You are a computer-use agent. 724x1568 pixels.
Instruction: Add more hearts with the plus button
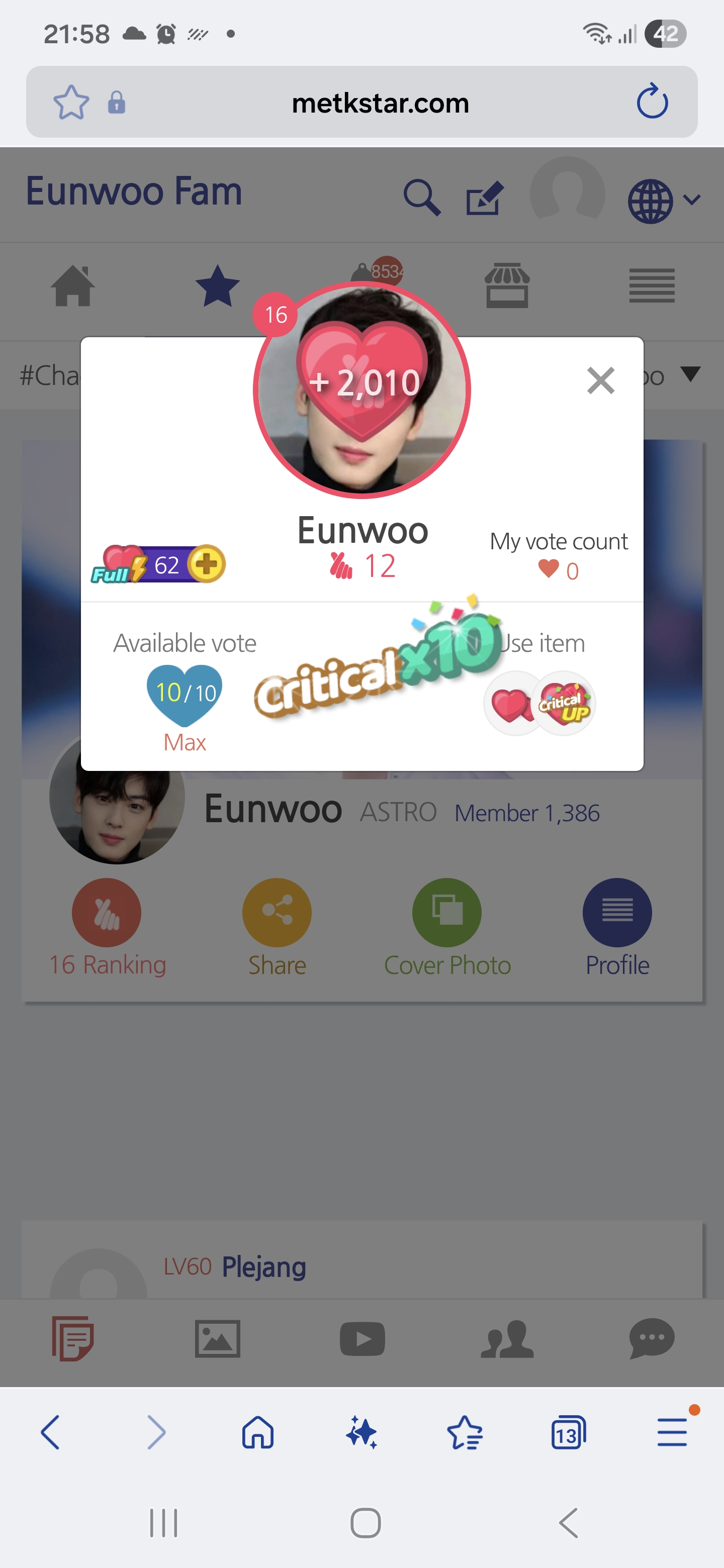pos(207,564)
